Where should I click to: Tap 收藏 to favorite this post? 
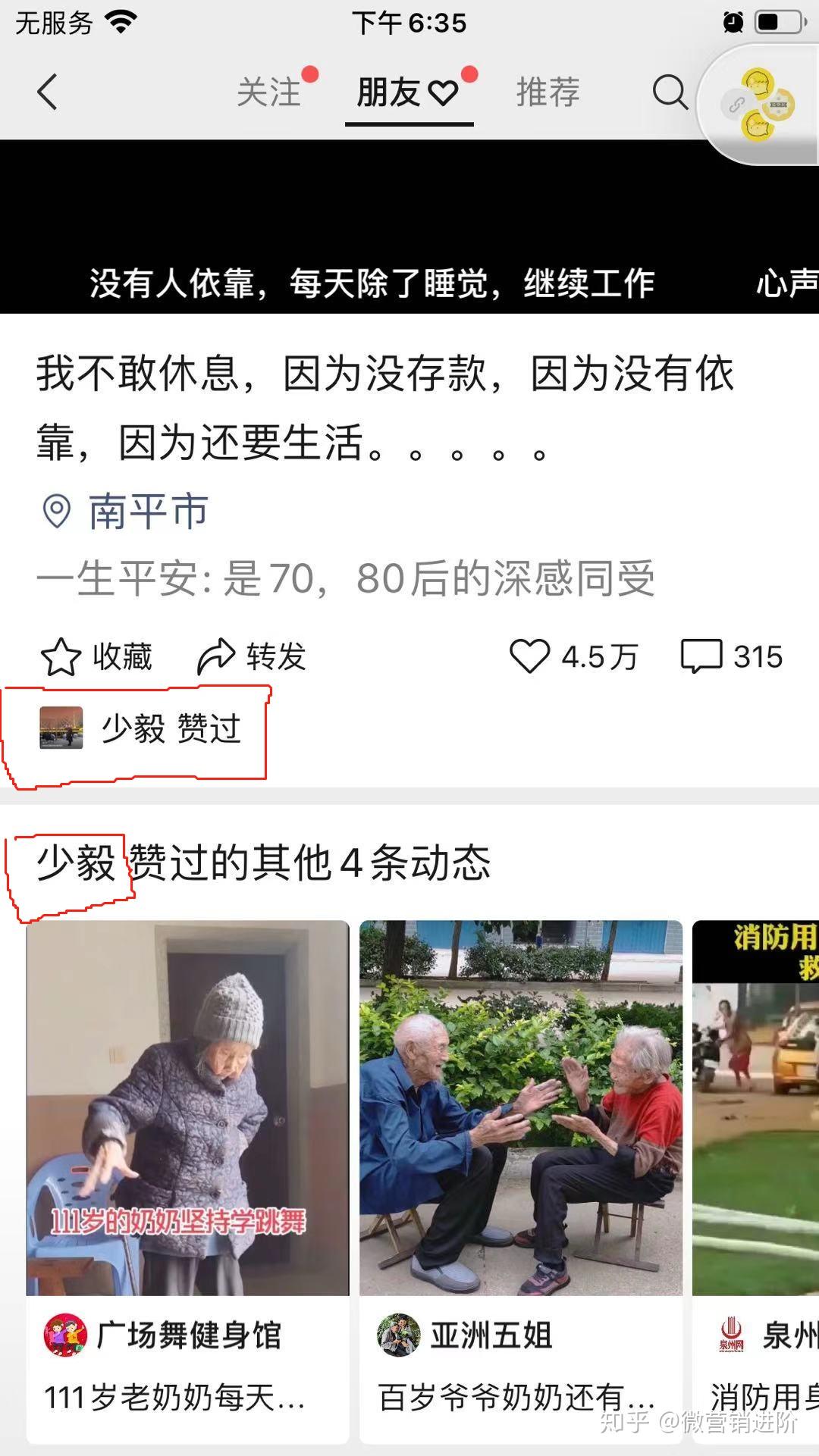tap(96, 656)
